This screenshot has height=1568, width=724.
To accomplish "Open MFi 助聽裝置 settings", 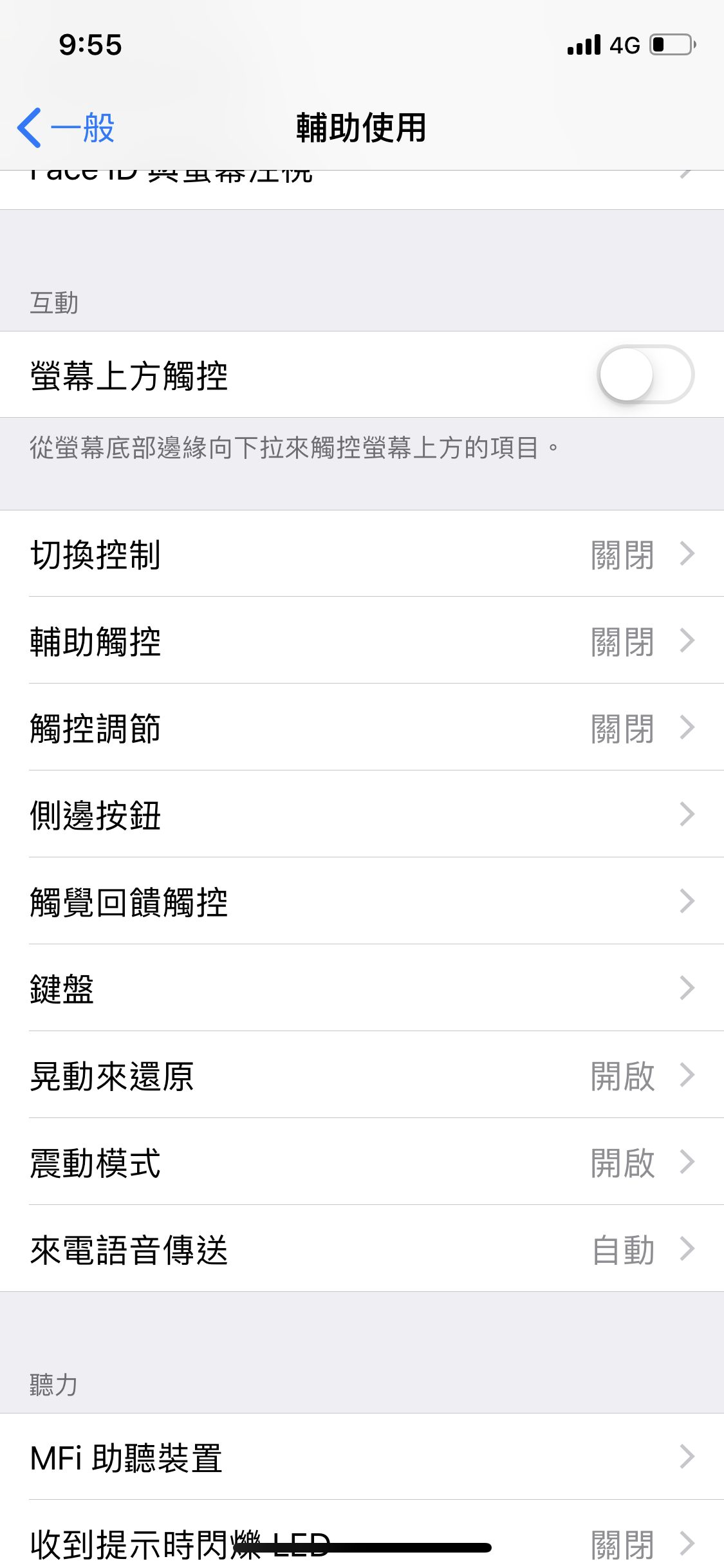I will point(362,1457).
